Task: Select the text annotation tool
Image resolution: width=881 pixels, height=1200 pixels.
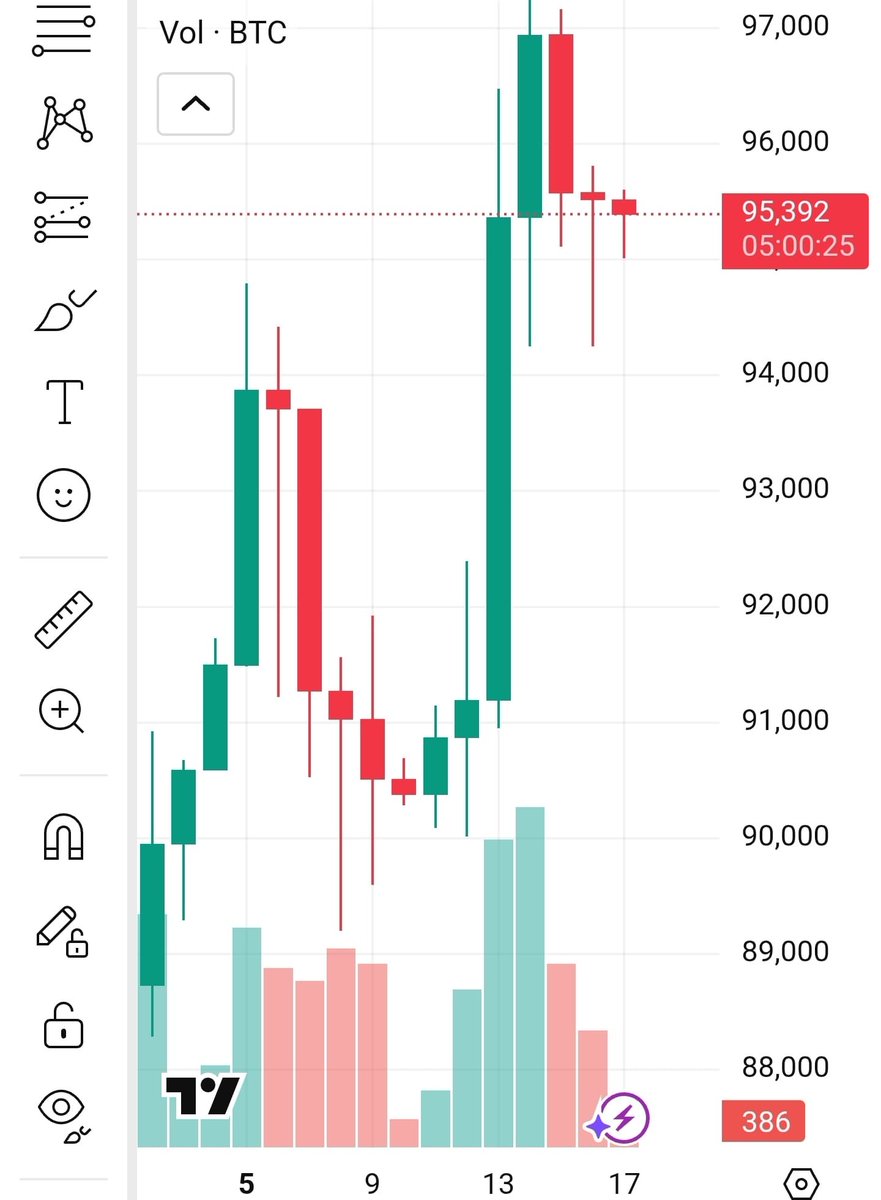Action: click(x=64, y=402)
